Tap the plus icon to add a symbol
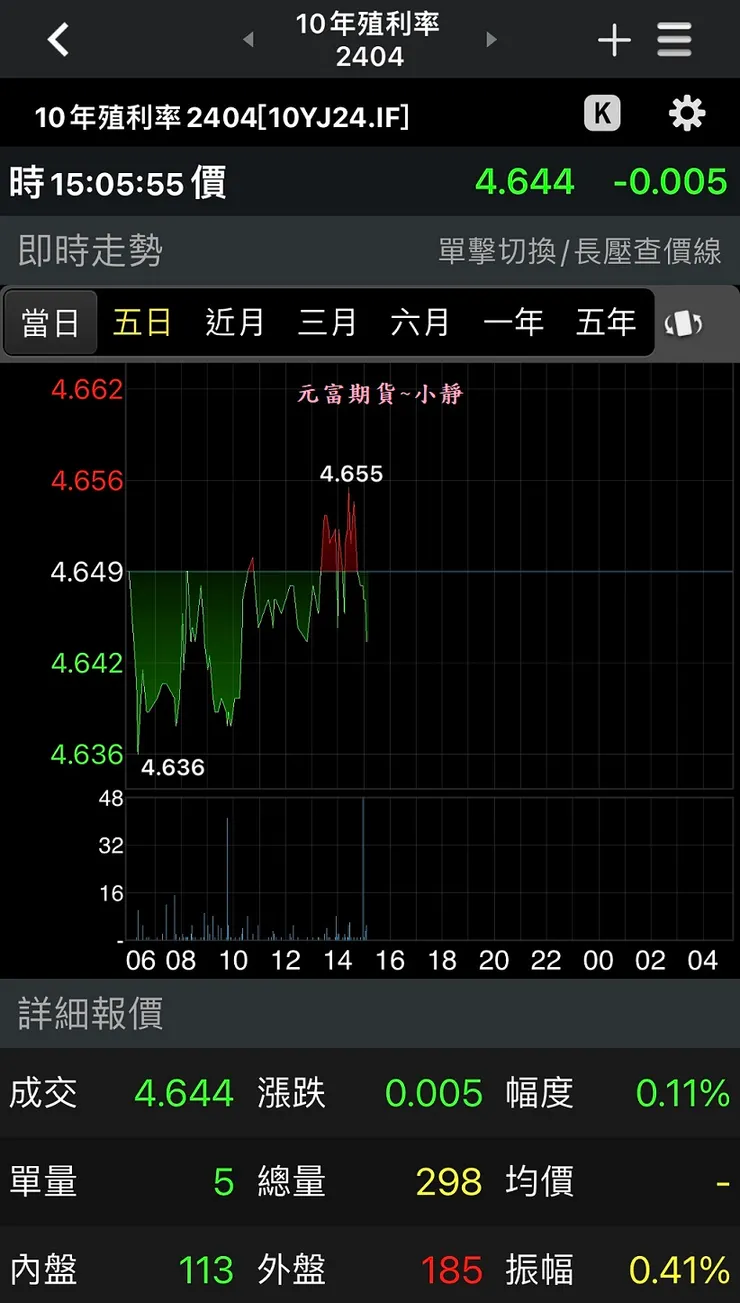The height and width of the screenshot is (1303, 740). point(613,39)
